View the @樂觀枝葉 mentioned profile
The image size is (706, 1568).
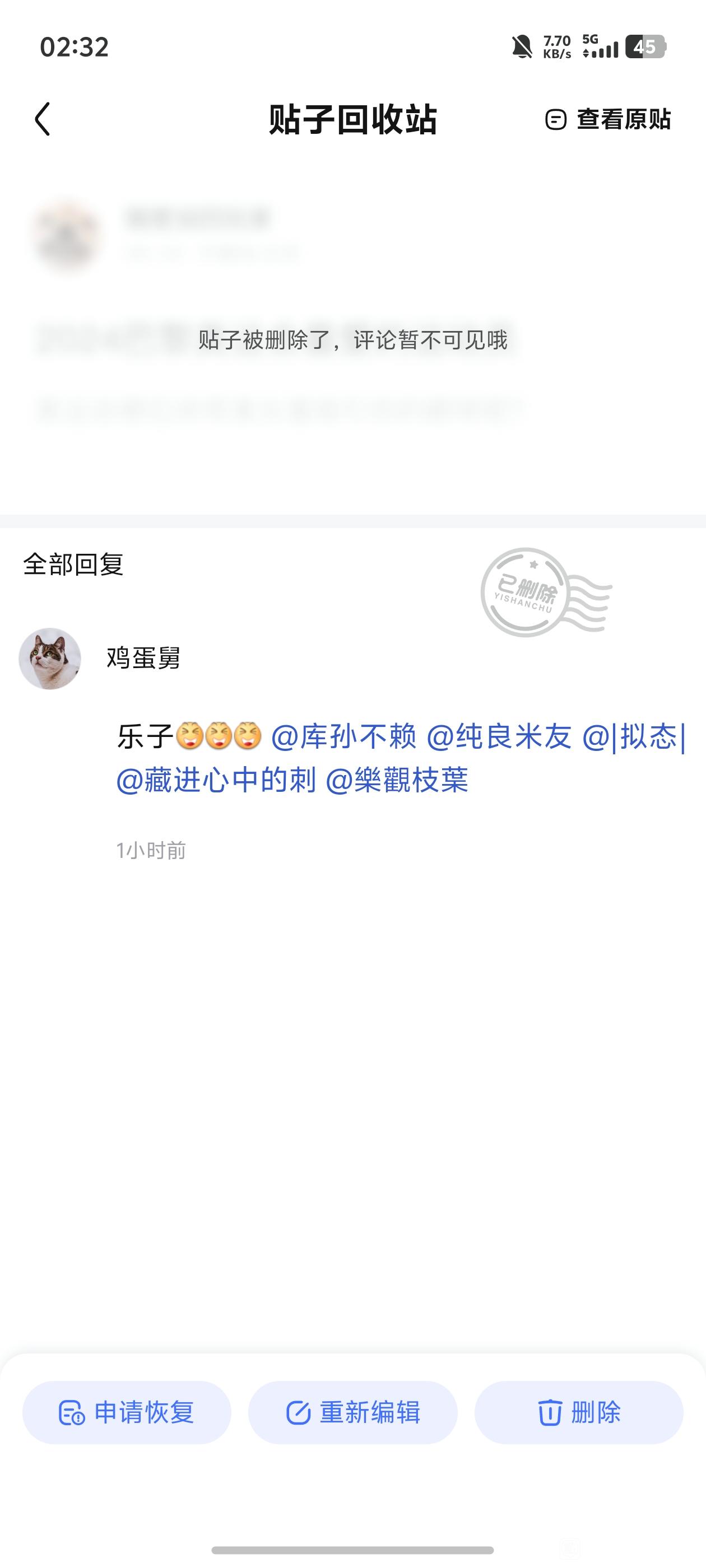click(397, 780)
